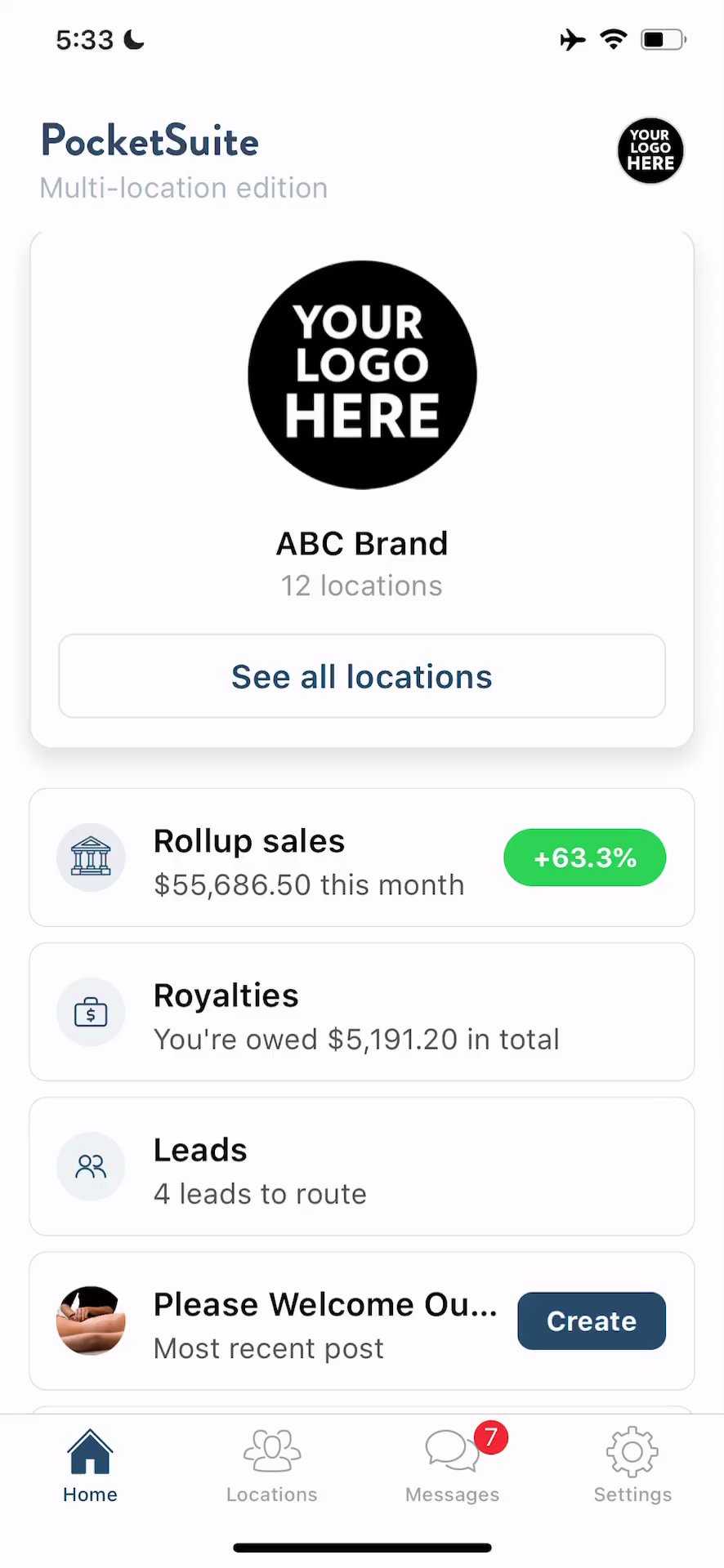View Royalties owed details
724x1568 pixels.
point(362,1013)
